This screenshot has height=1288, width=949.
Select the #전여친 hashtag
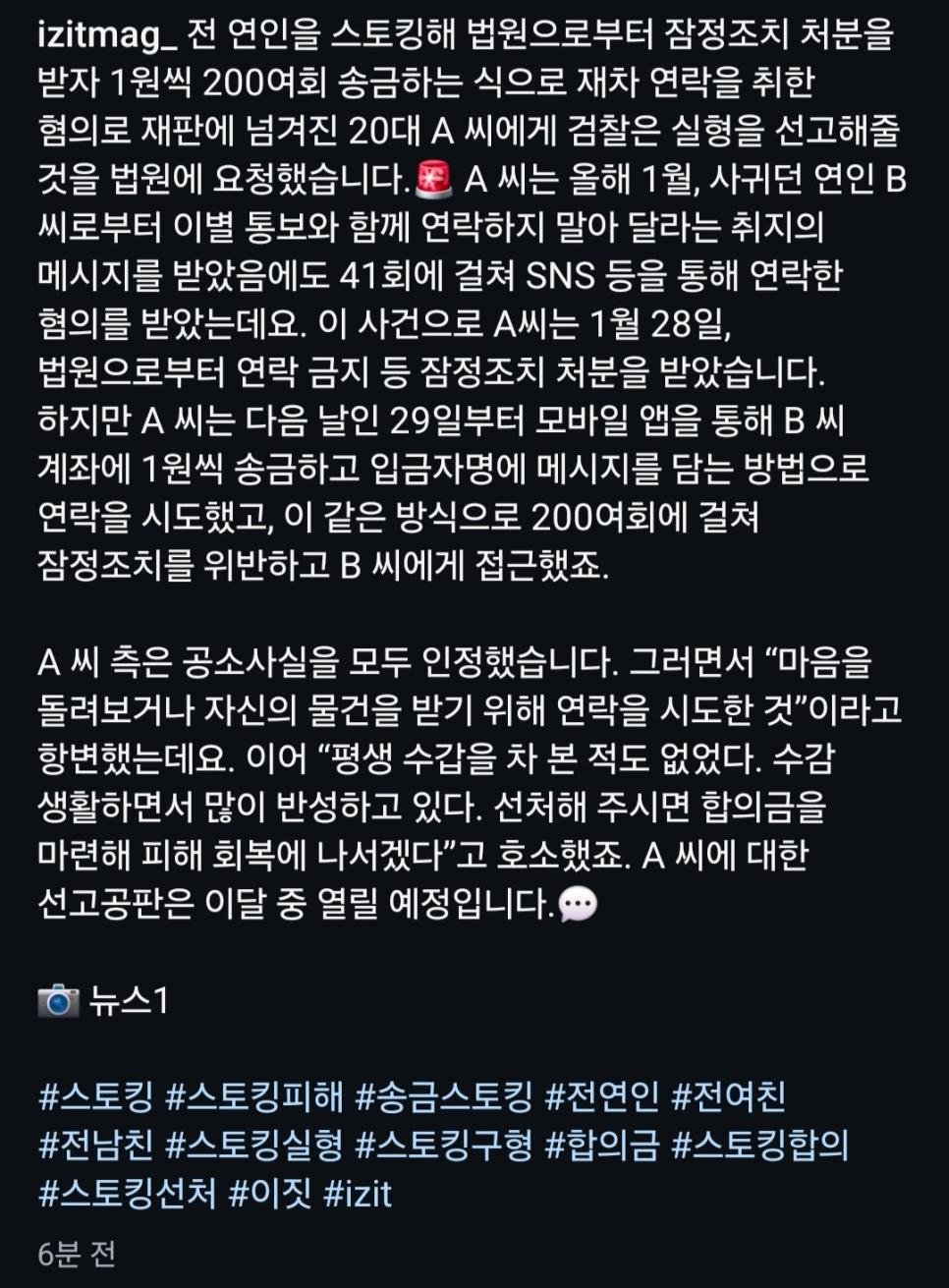(x=728, y=1096)
